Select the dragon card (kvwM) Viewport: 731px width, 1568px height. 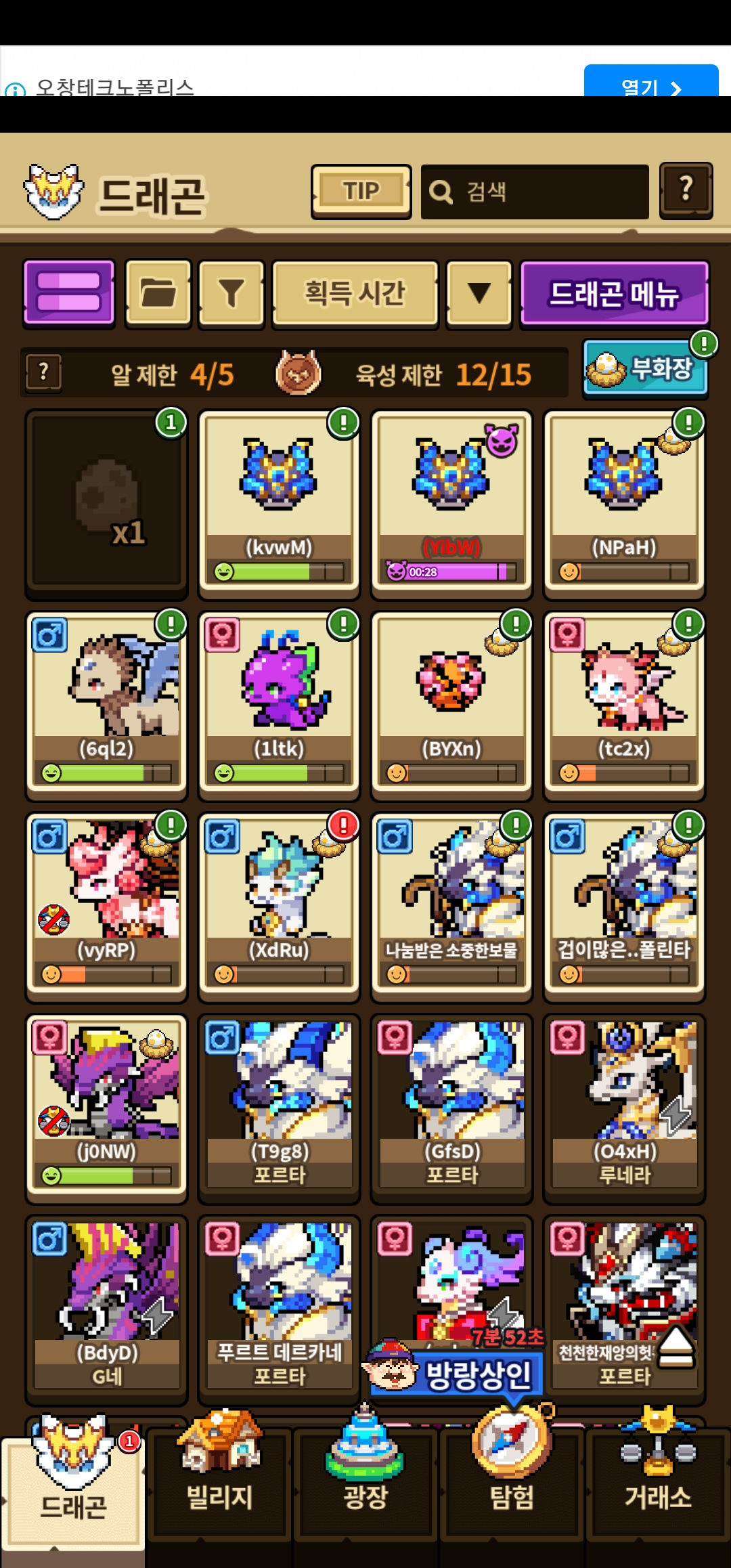[279, 503]
